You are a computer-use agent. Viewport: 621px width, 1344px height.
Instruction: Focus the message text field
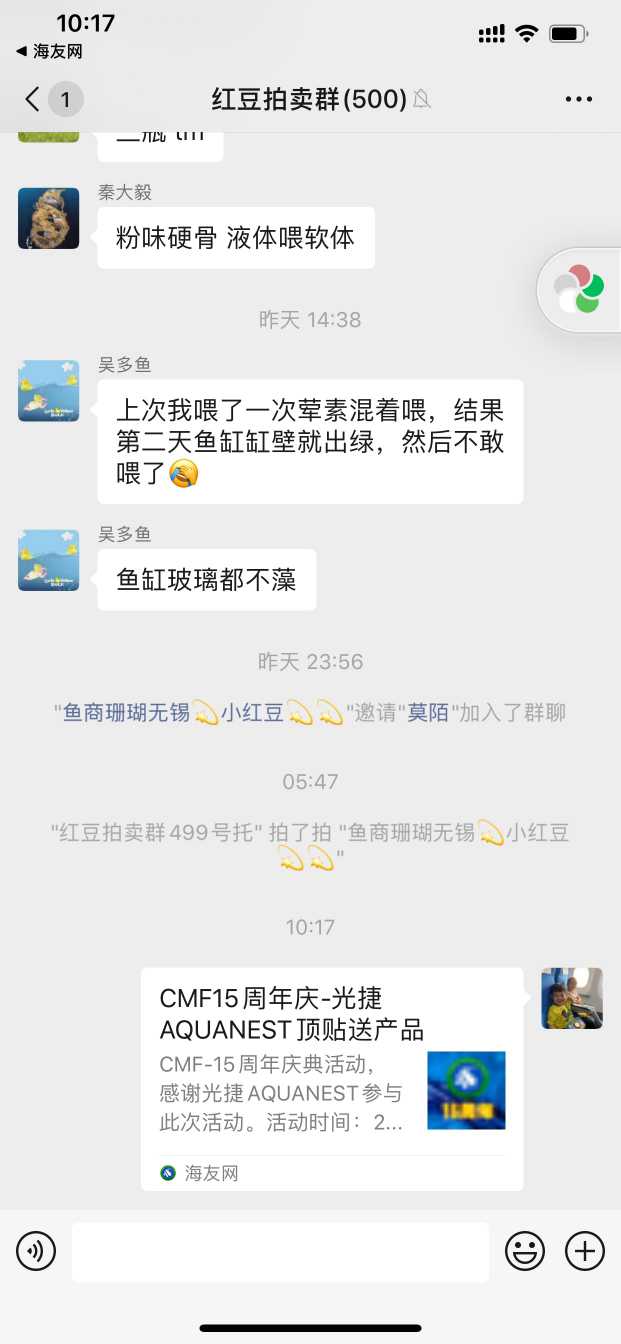click(280, 1251)
